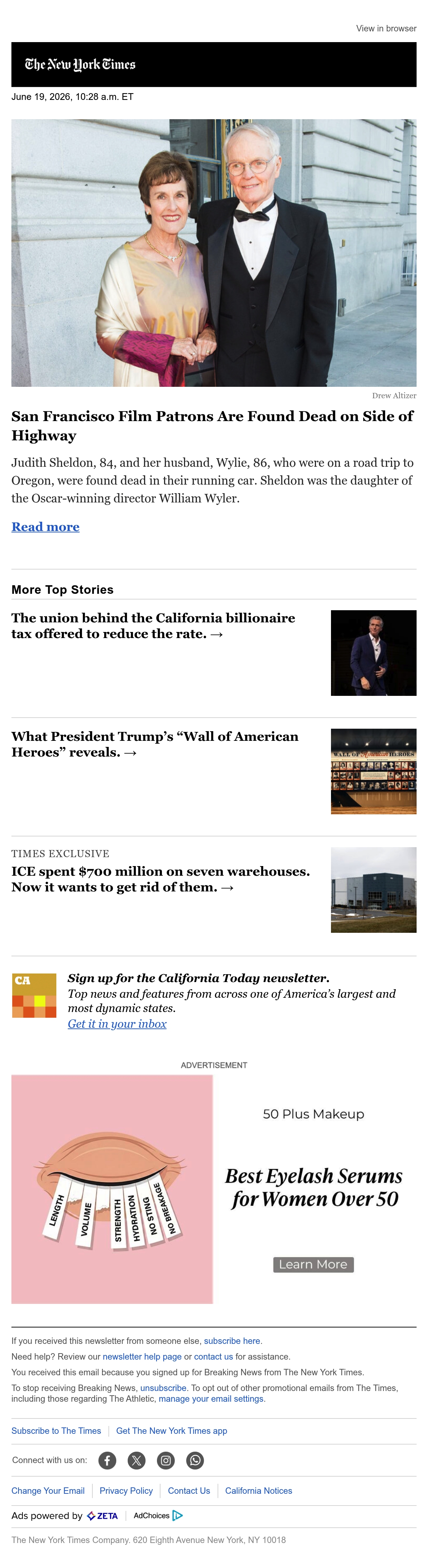The image size is (428, 1568).
Task: Tap Learn More in eyelash serum ad
Action: [313, 1264]
